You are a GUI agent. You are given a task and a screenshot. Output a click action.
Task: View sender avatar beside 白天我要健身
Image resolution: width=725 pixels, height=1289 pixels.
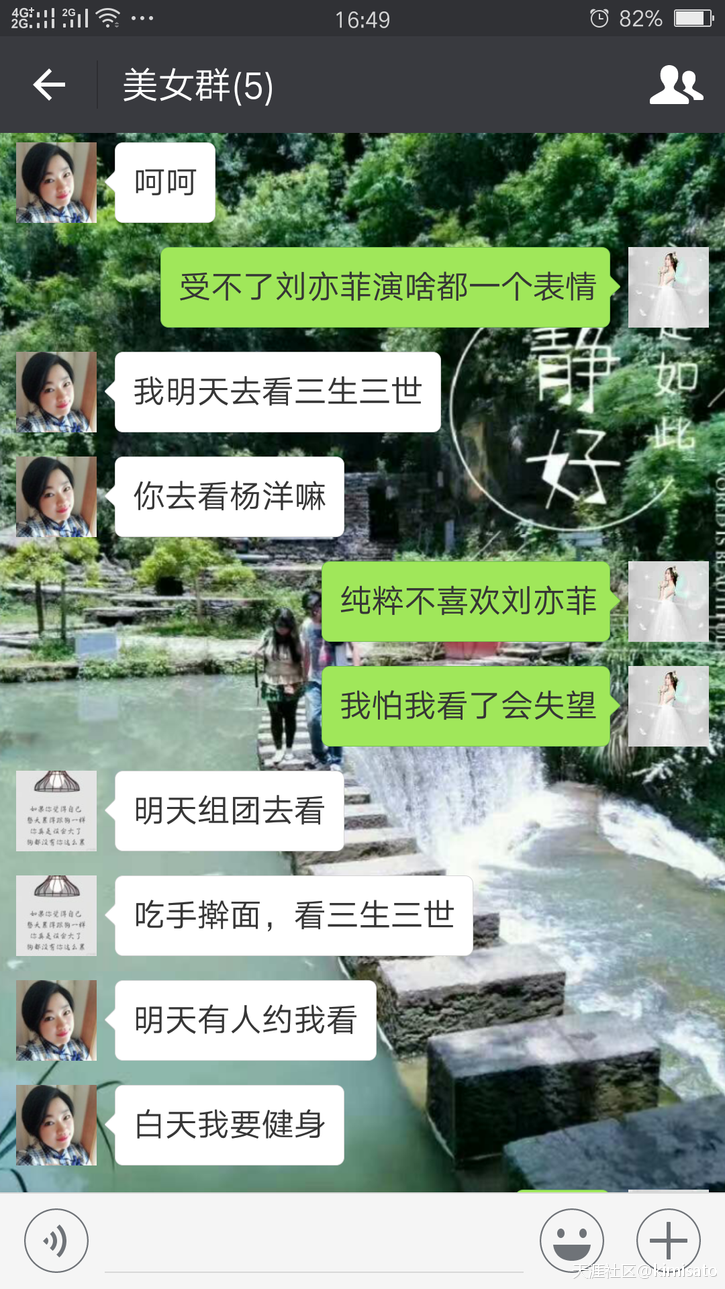point(56,1125)
